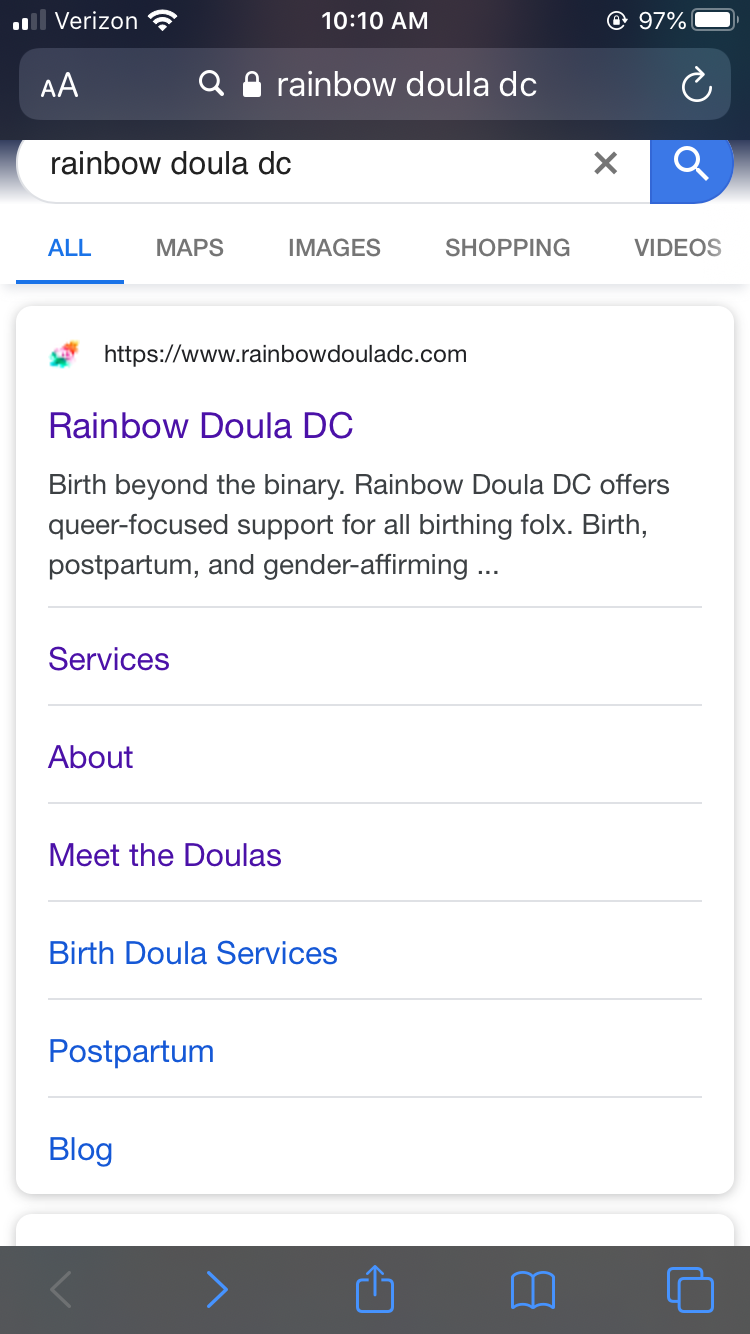The height and width of the screenshot is (1334, 750).
Task: Open the Rainbow Doula DC result title
Action: [x=201, y=426]
